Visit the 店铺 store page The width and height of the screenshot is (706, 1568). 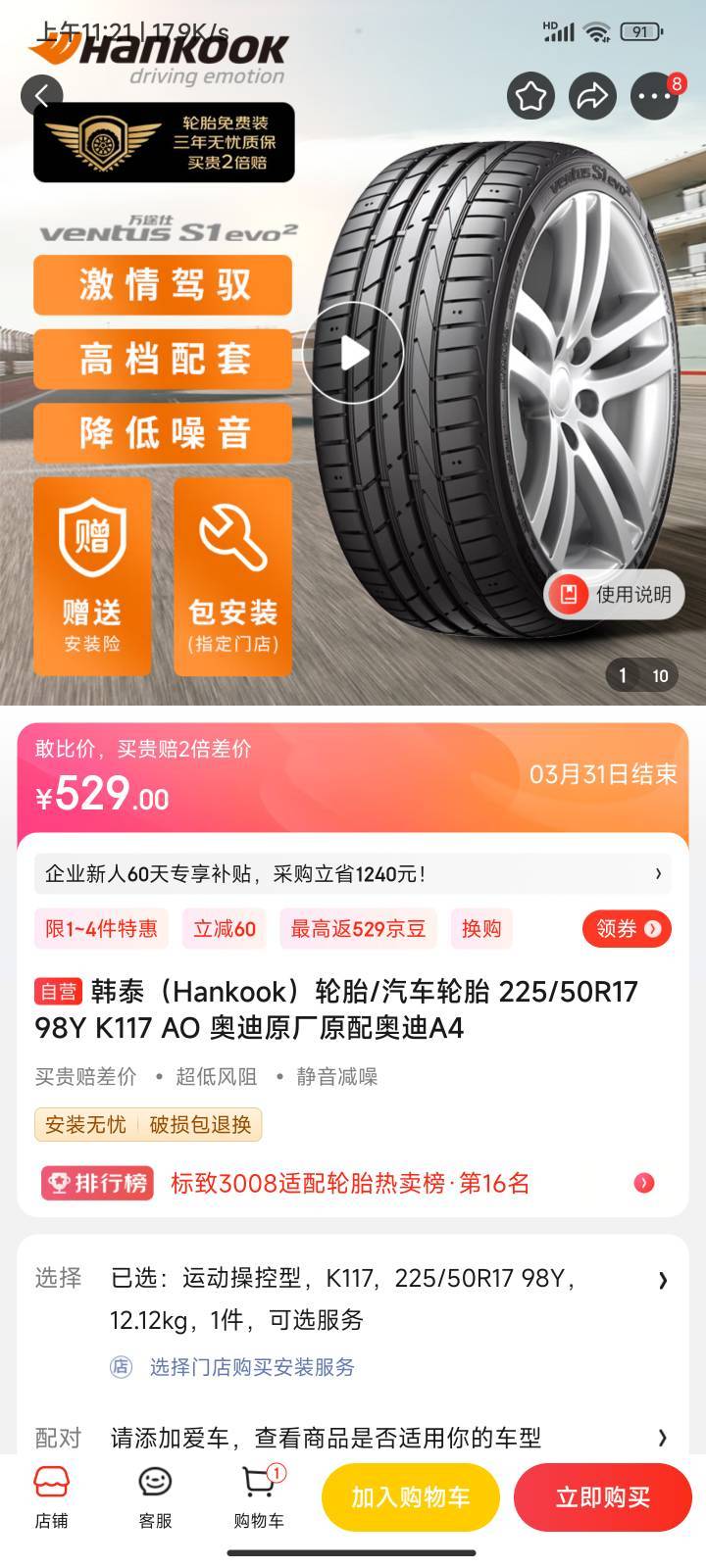[51, 1497]
